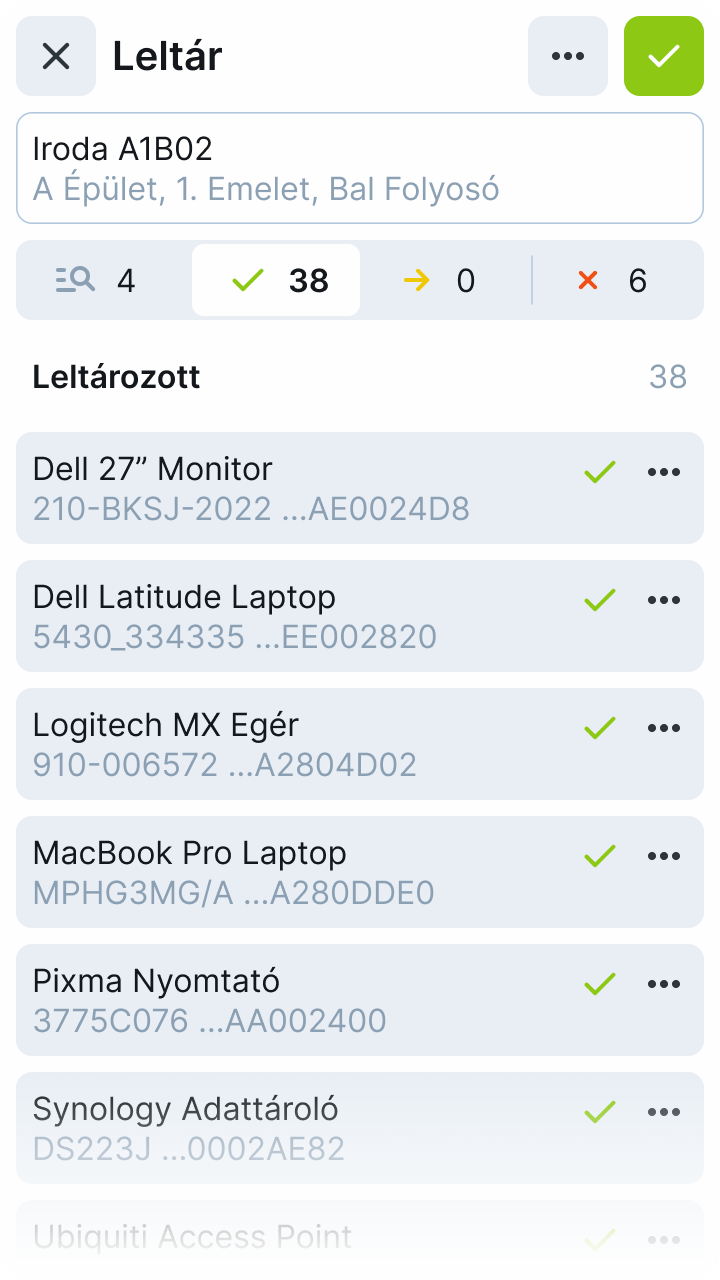Open more options for Logitech MX Egér
This screenshot has height=1280, width=720.
664,728
